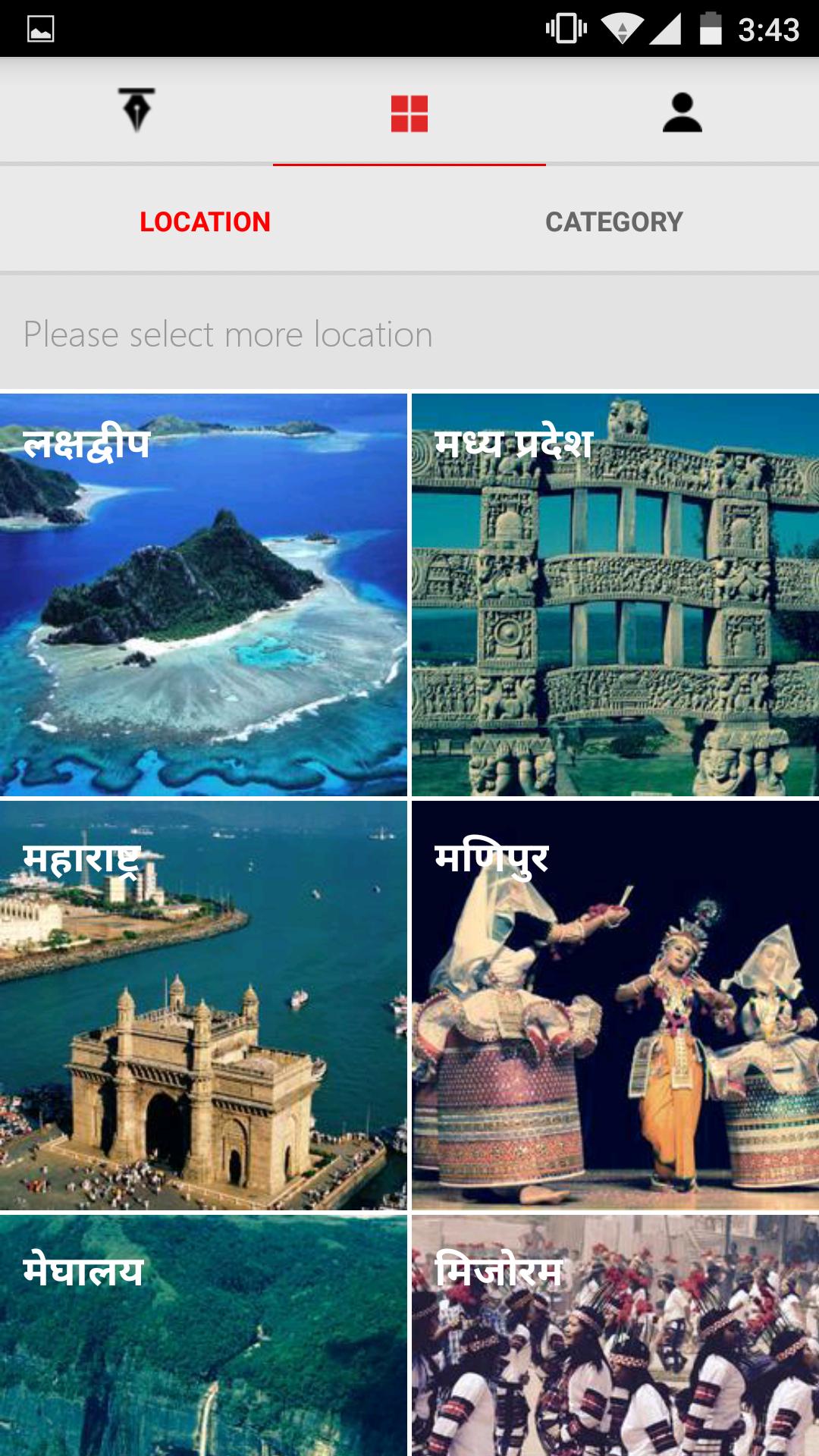Open the pen nib news tab
Screen dimensions: 819x1456
[x=136, y=111]
